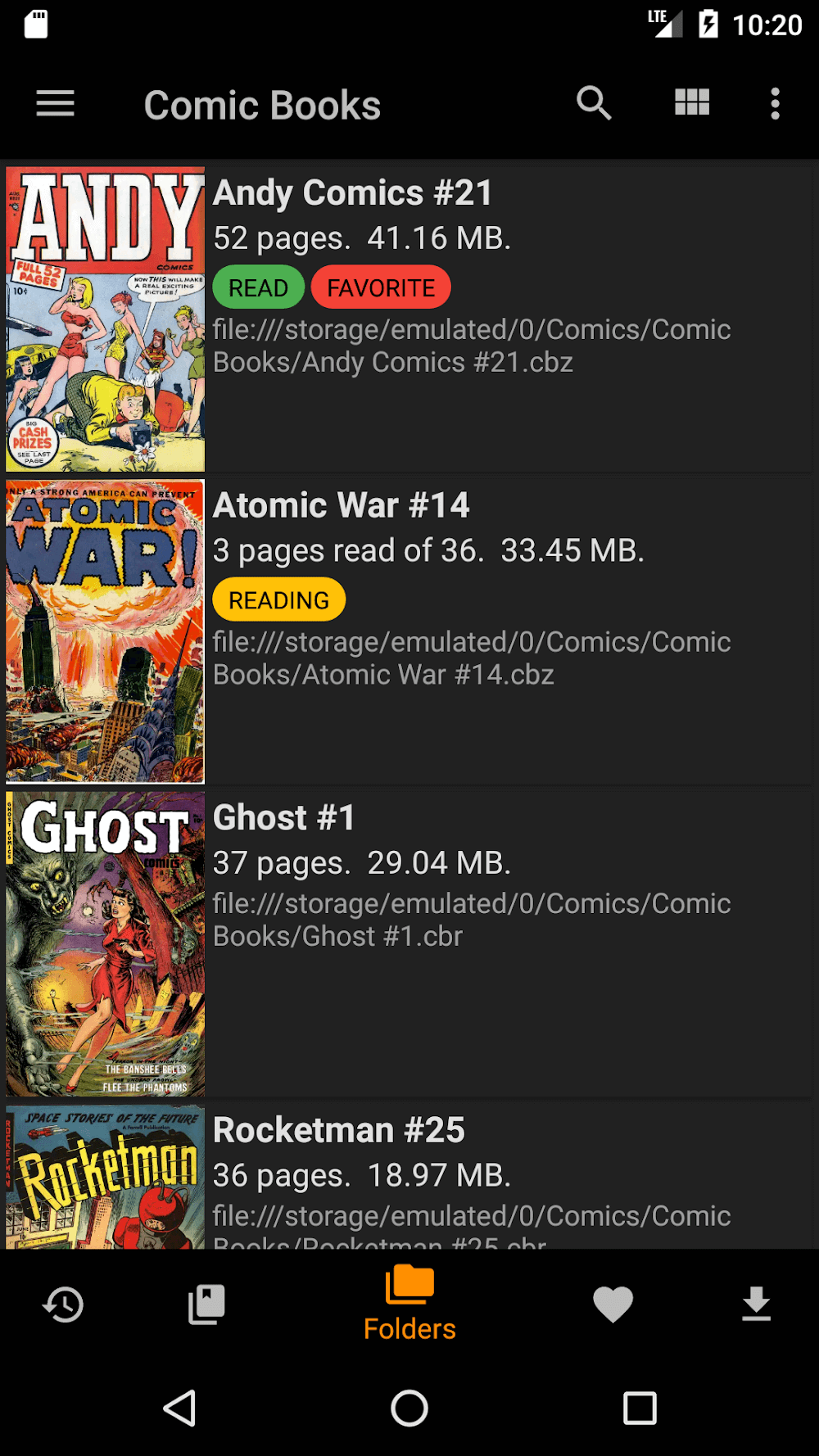Screen dimensions: 819x1456
Task: Check reading progress of Atomic War #14
Action: tap(428, 549)
